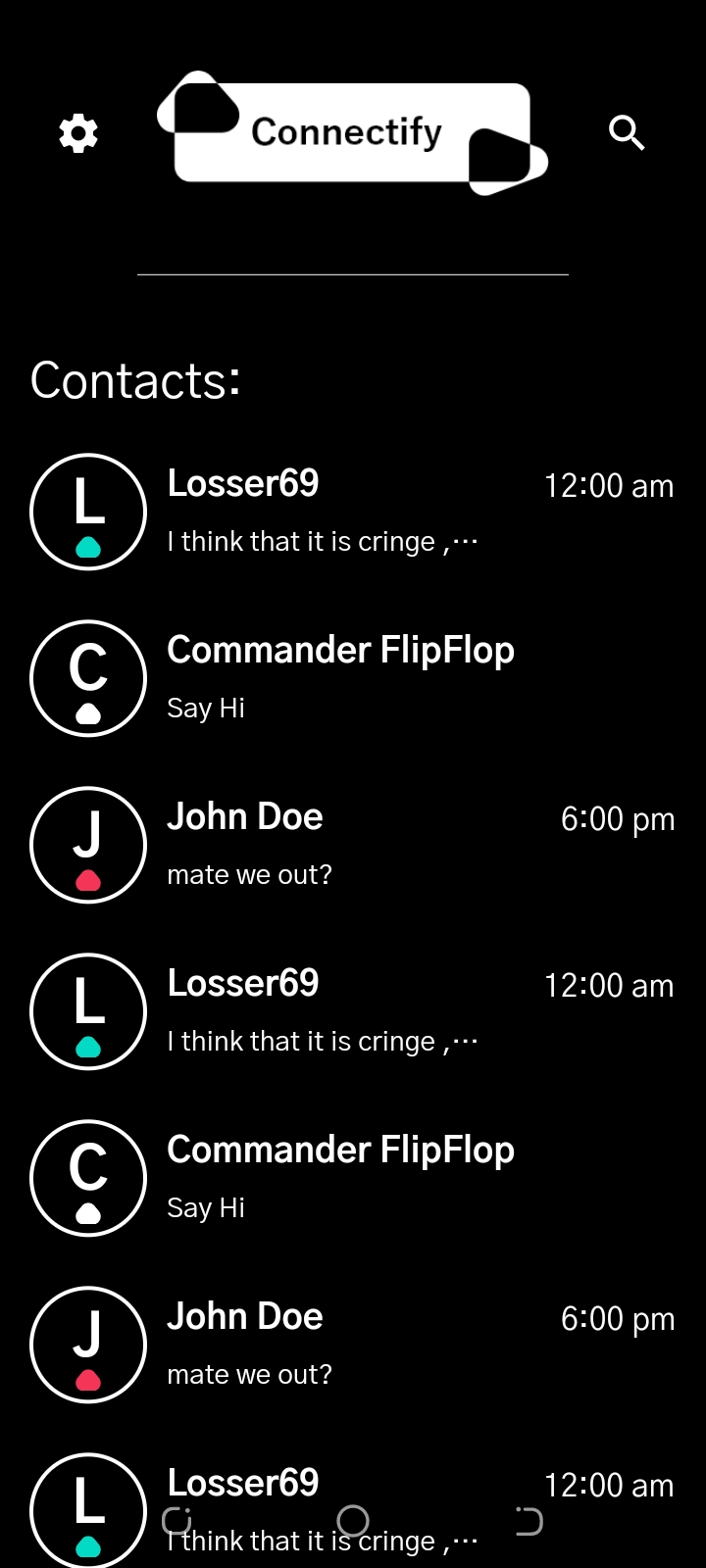
Task: Click Commander FlipFlop's avatar circle
Action: pos(88,678)
